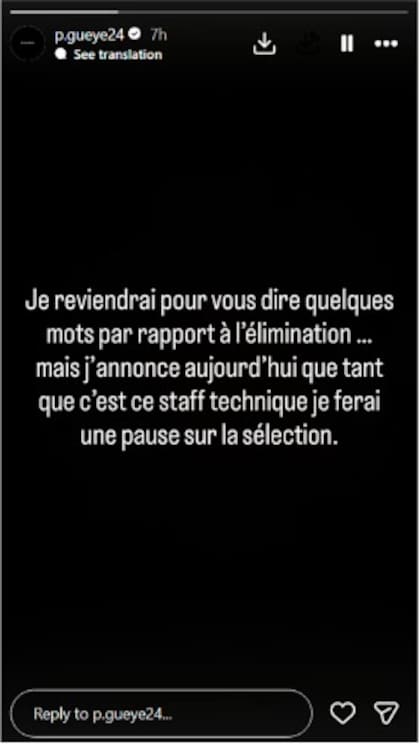Pause the story playback
This screenshot has width=420, height=744.
point(347,44)
